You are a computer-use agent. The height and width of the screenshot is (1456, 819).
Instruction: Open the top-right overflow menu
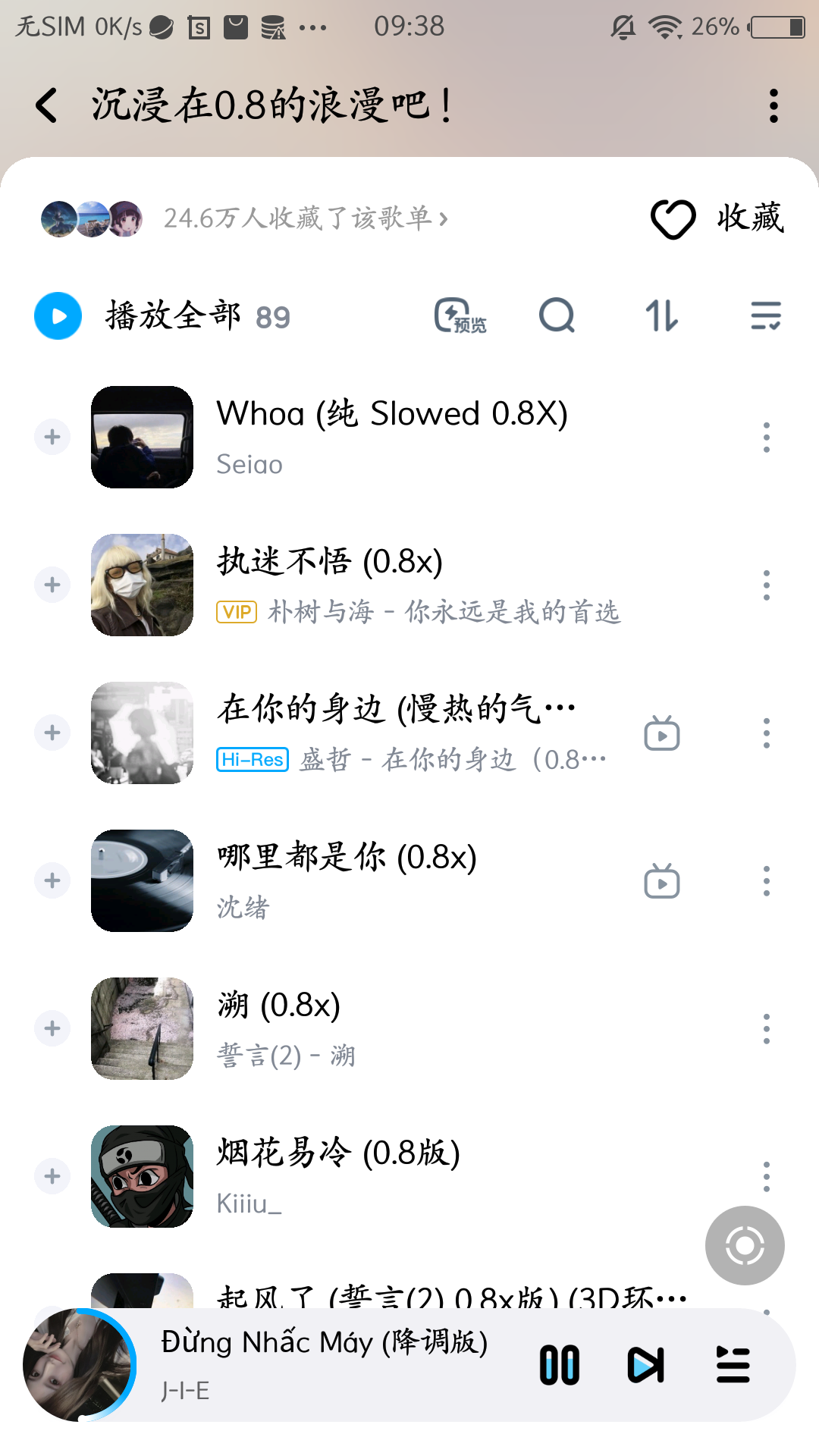[x=773, y=105]
